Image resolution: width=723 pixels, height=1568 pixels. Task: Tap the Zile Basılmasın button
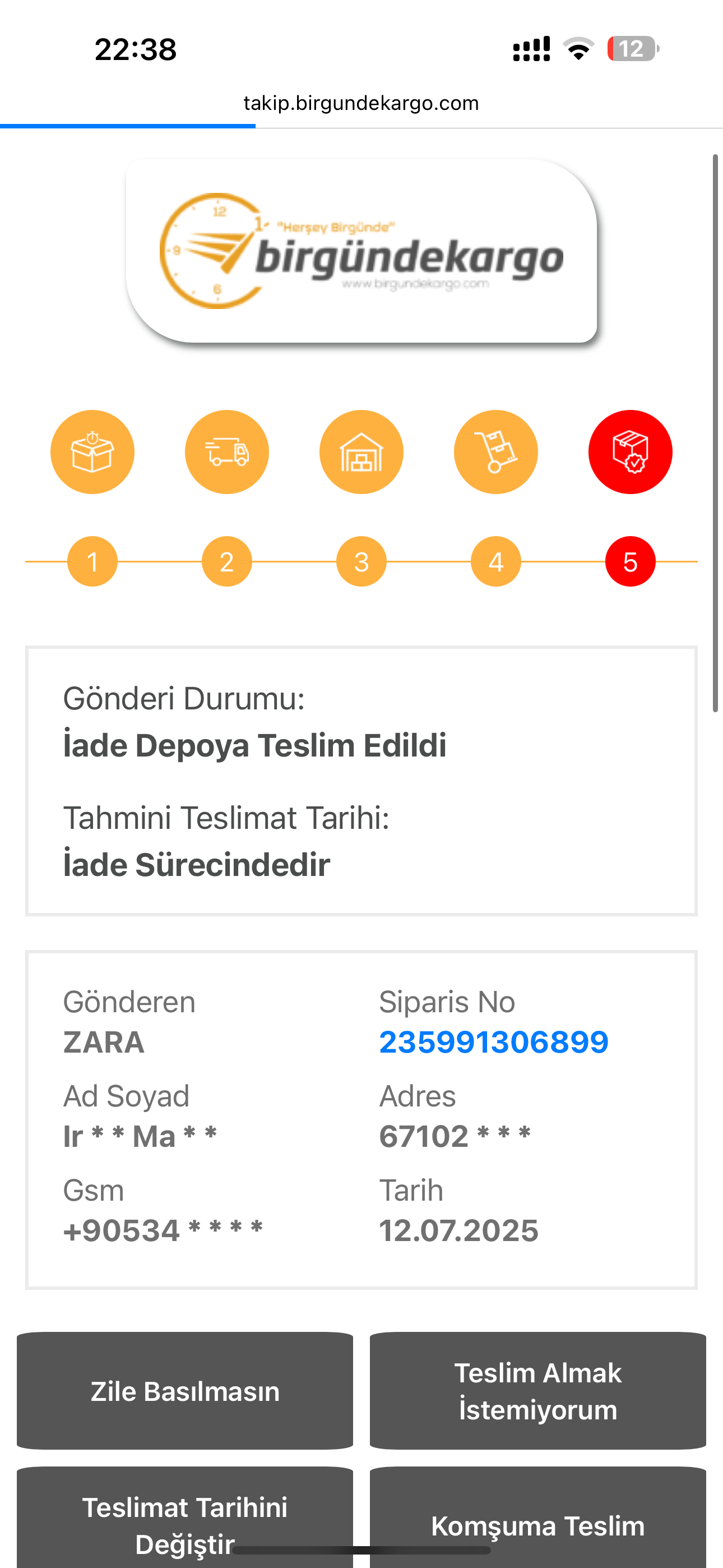(184, 1391)
